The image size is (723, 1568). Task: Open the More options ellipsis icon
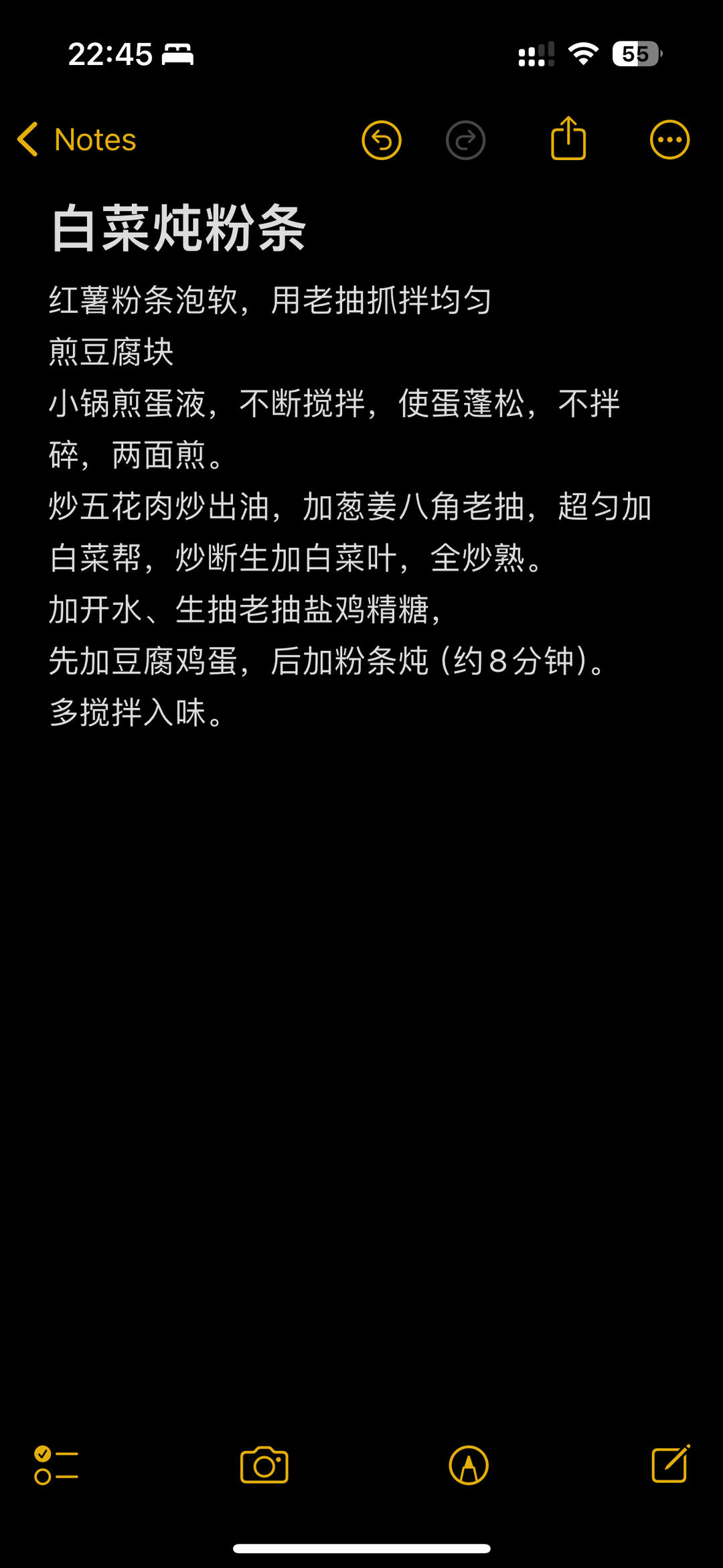point(669,139)
